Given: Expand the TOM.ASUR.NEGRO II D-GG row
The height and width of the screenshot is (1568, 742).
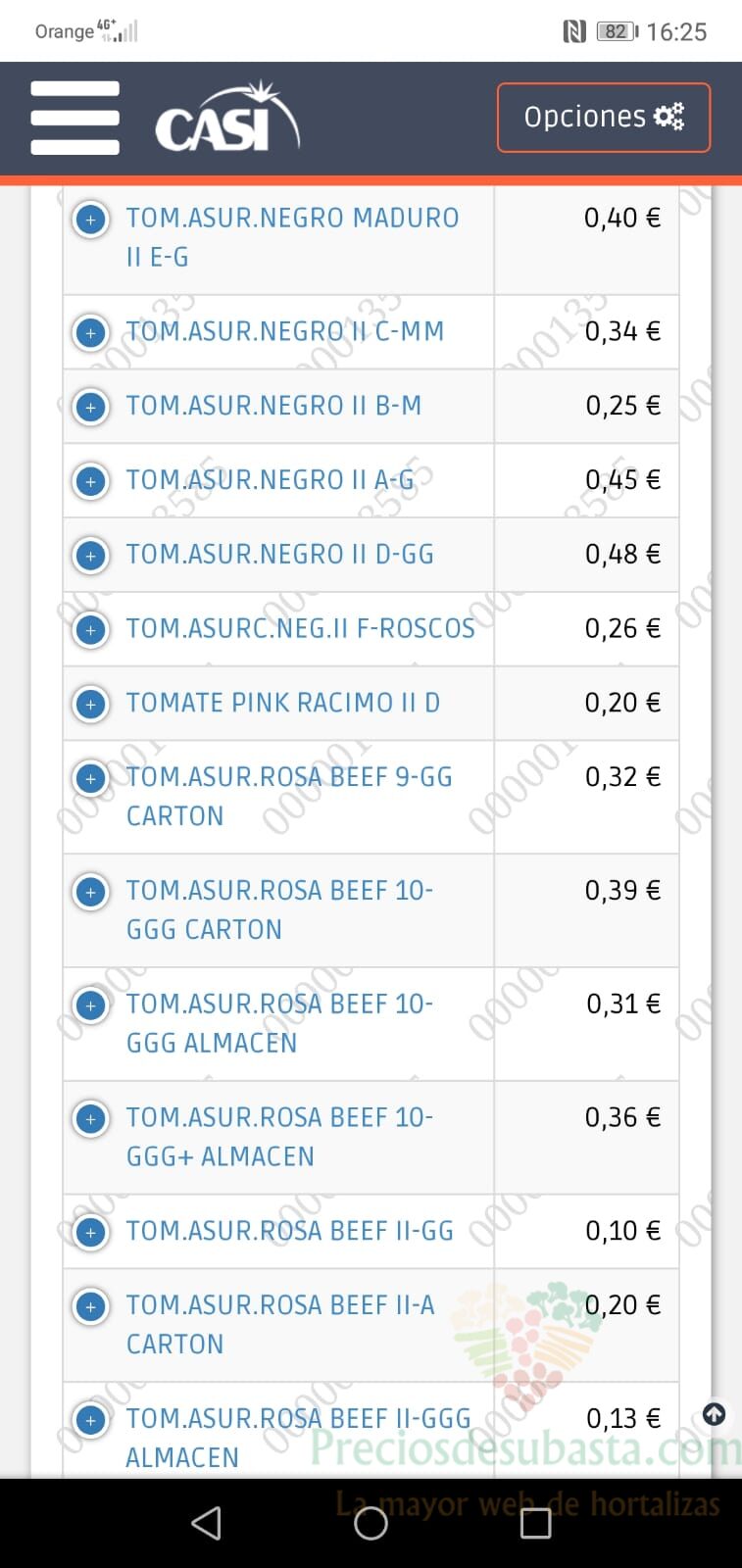Looking at the screenshot, I should point(91,556).
